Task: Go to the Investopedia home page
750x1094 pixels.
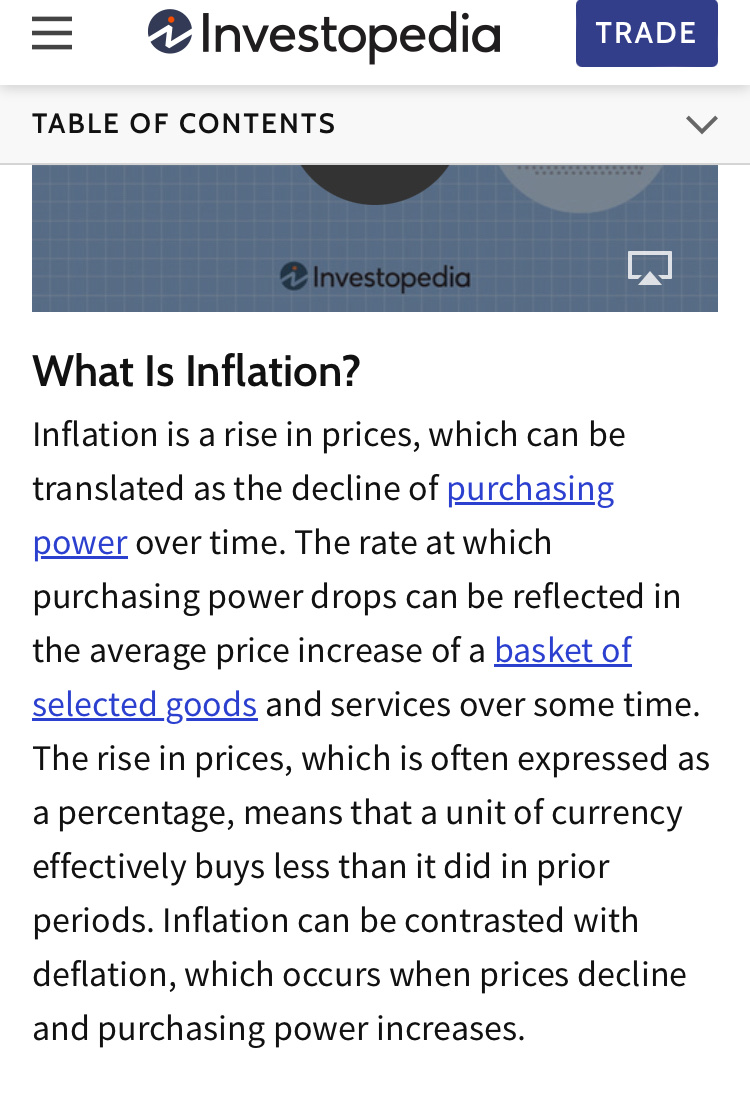Action: [324, 35]
